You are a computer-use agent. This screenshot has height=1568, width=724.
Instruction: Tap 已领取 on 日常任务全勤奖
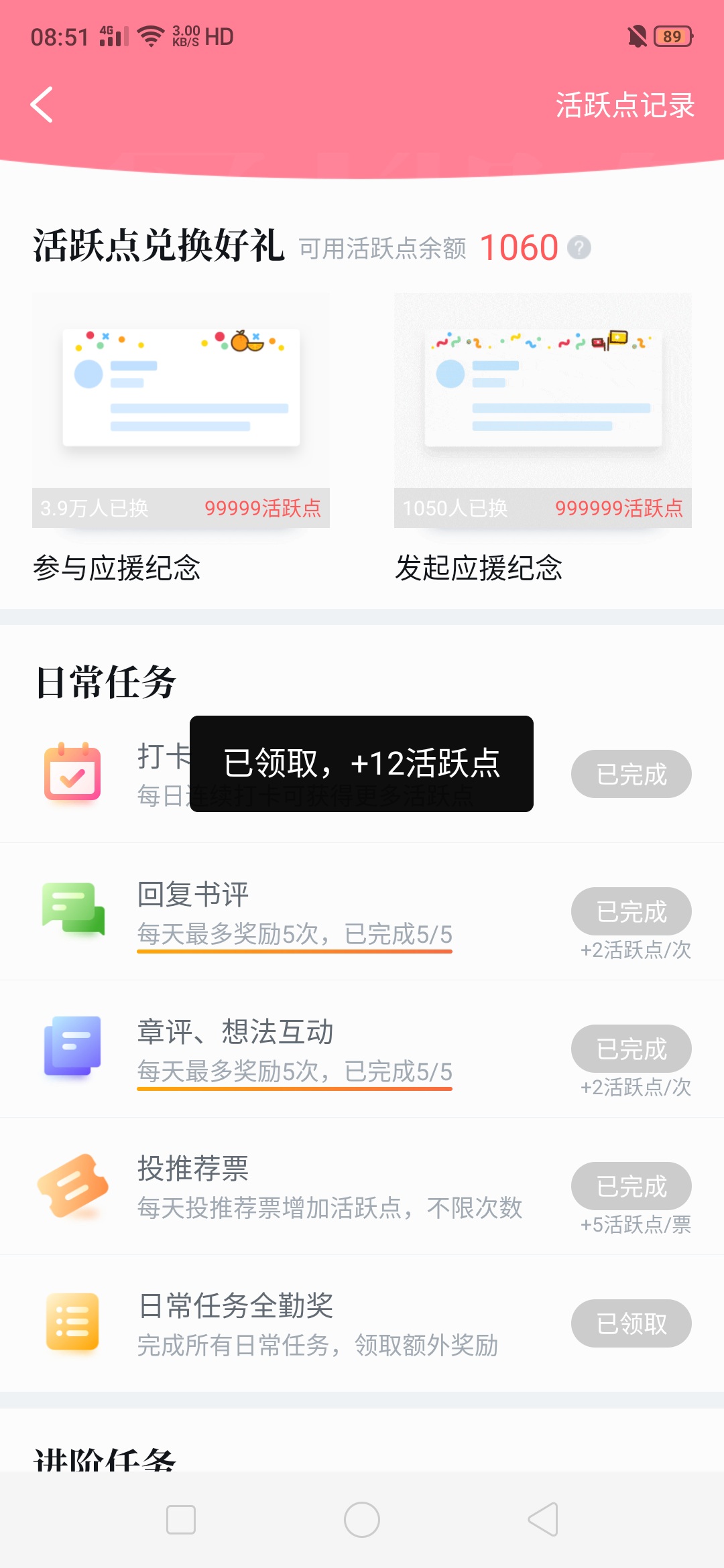click(x=631, y=1323)
